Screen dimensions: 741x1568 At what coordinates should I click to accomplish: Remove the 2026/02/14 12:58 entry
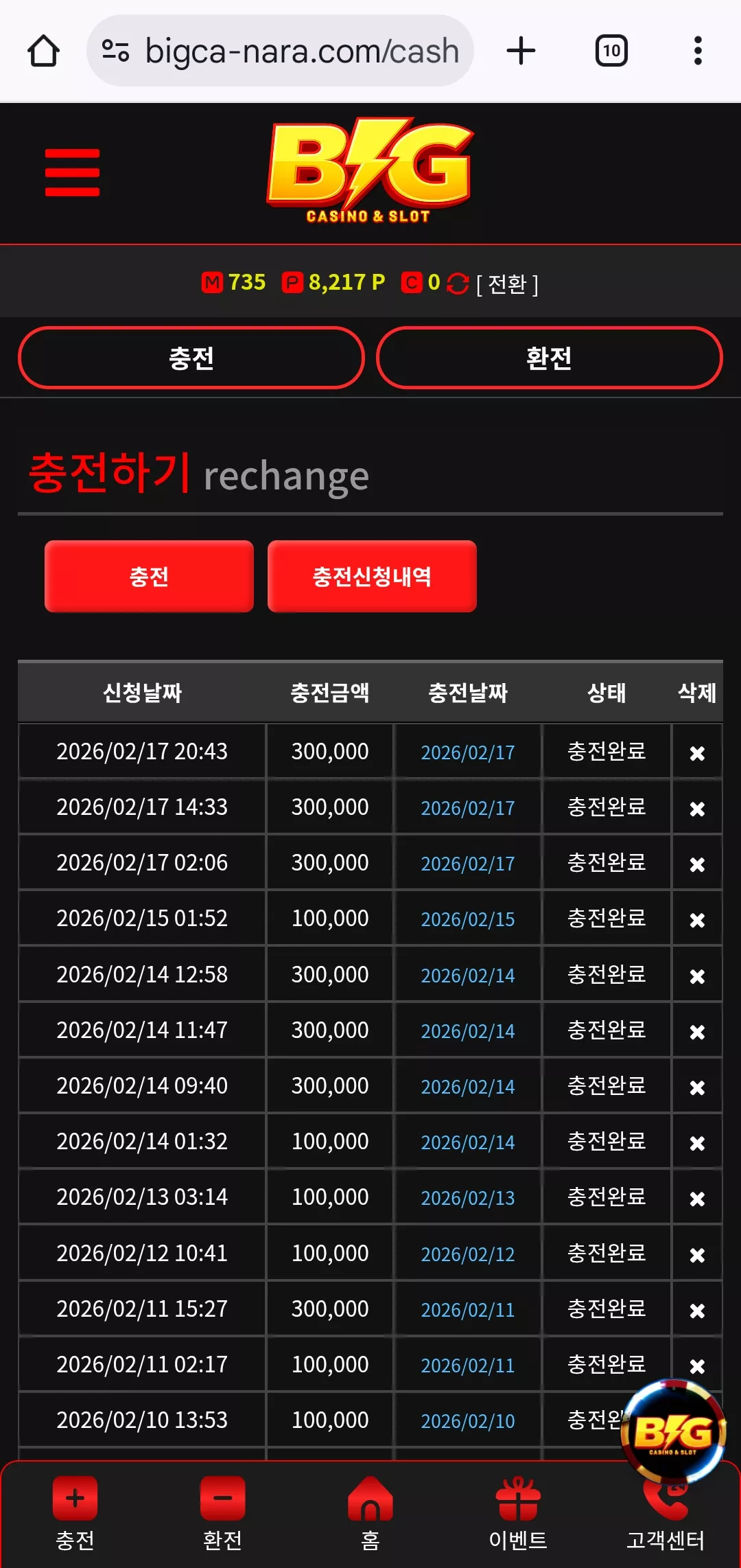pyautogui.click(x=697, y=976)
